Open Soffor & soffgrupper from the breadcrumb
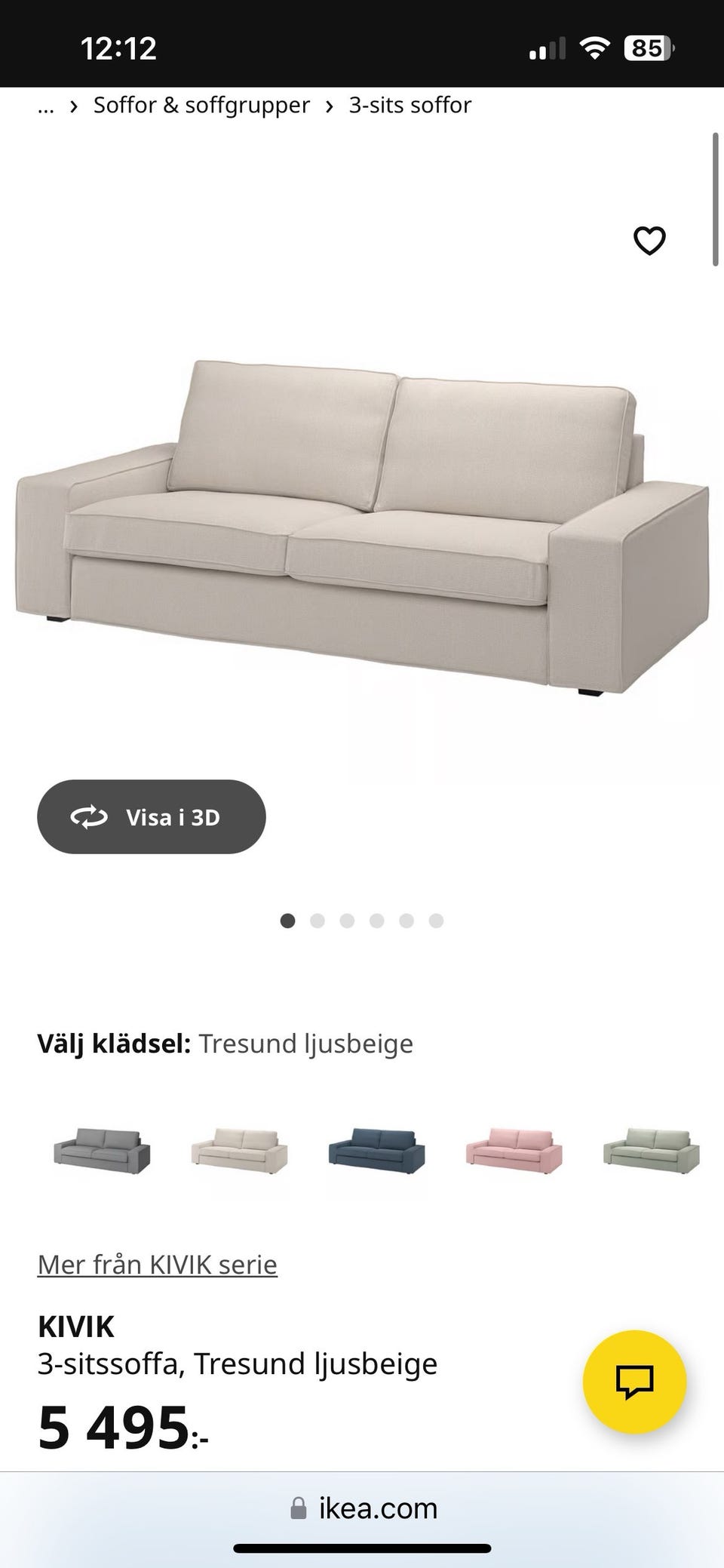The width and height of the screenshot is (724, 1568). [200, 105]
